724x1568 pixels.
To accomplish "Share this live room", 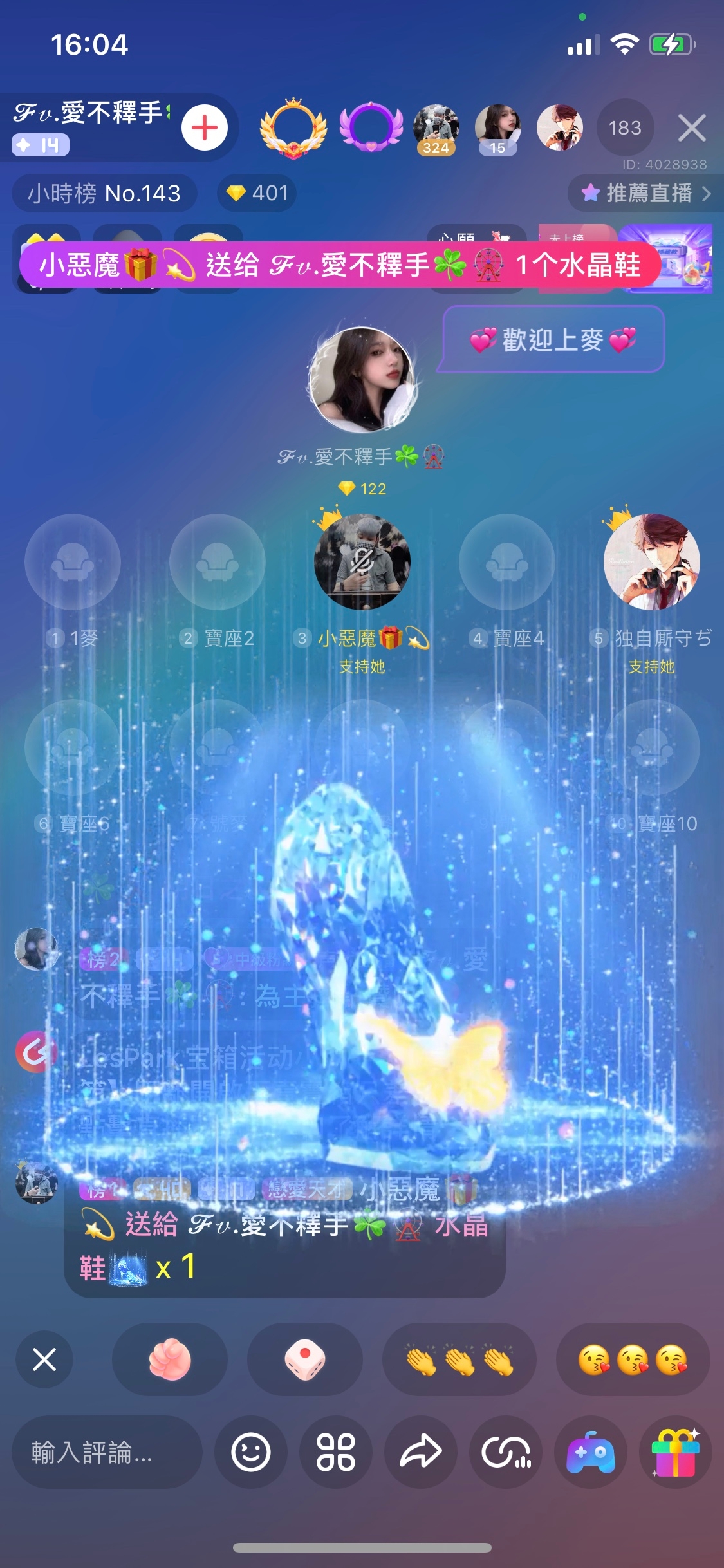I will (x=421, y=1452).
